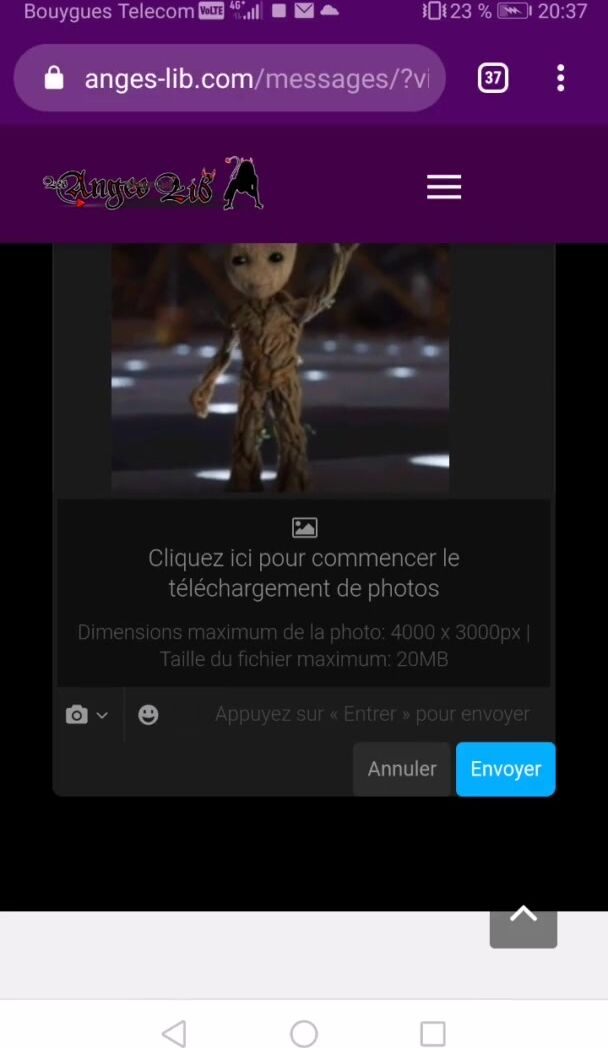Viewport: 608px width, 1048px height.
Task: Focus the message text field
Action: (371, 714)
